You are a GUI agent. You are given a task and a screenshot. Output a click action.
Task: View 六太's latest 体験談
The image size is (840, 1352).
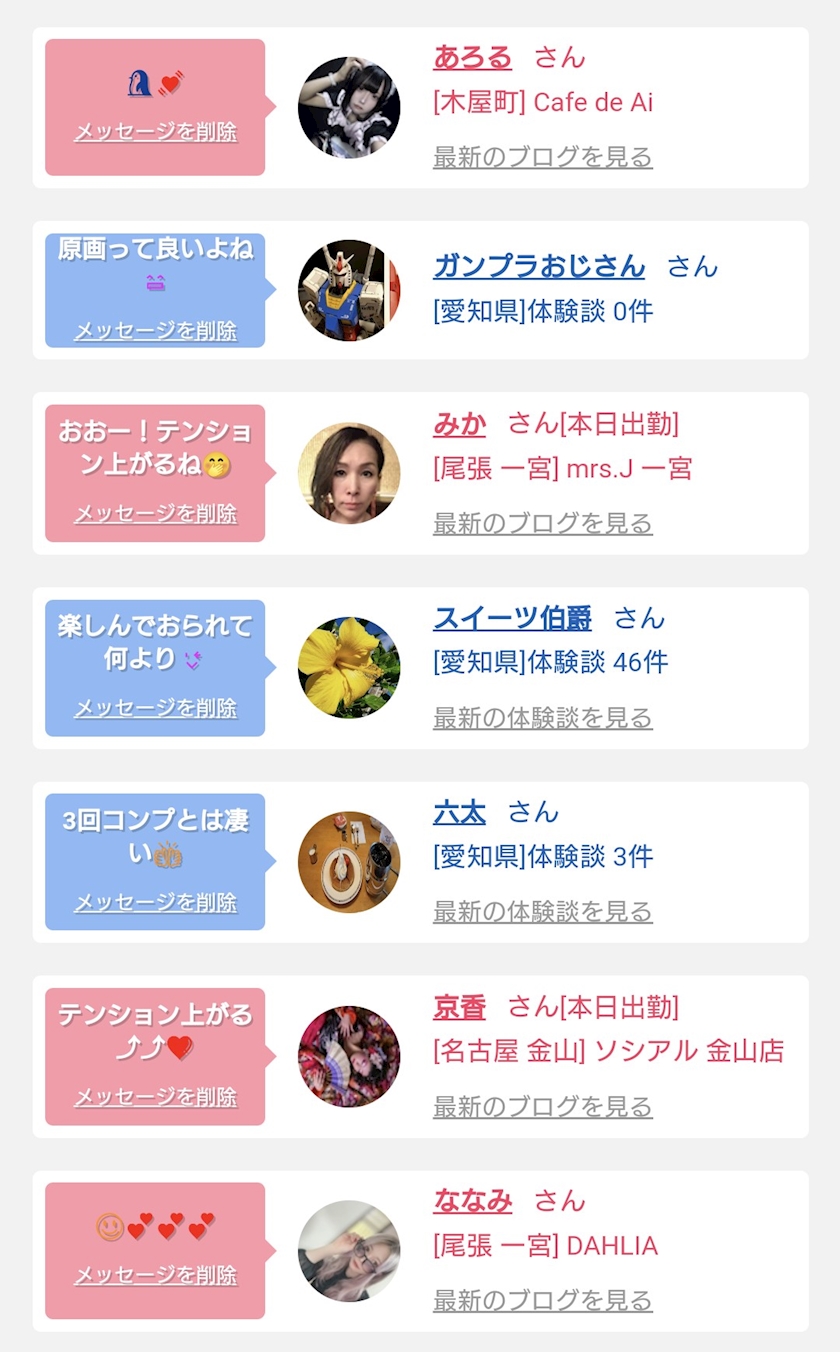point(542,912)
